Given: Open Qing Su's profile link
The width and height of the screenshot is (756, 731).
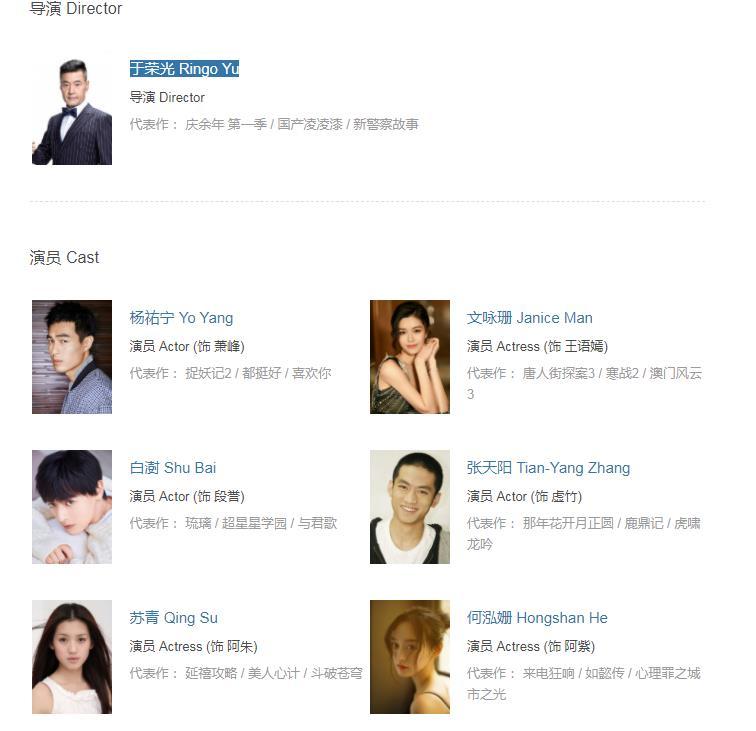Looking at the screenshot, I should 174,618.
